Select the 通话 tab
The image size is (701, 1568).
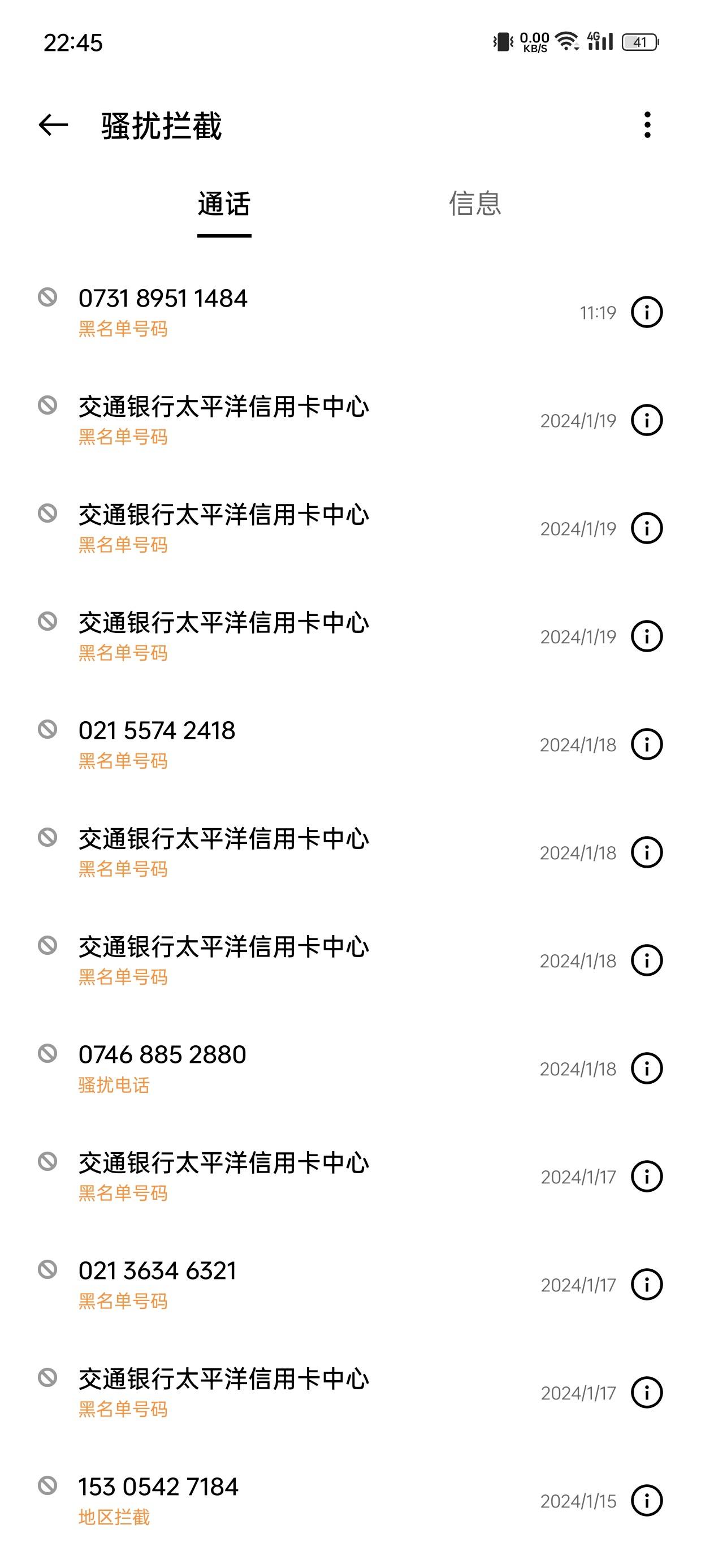pos(224,205)
